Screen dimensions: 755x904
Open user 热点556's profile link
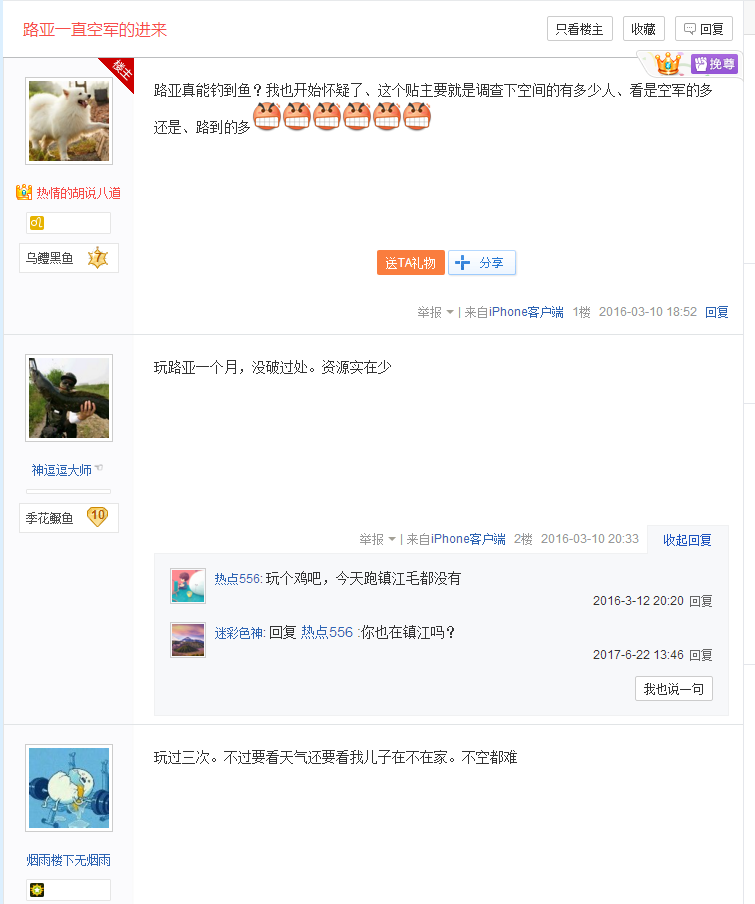pos(237,578)
